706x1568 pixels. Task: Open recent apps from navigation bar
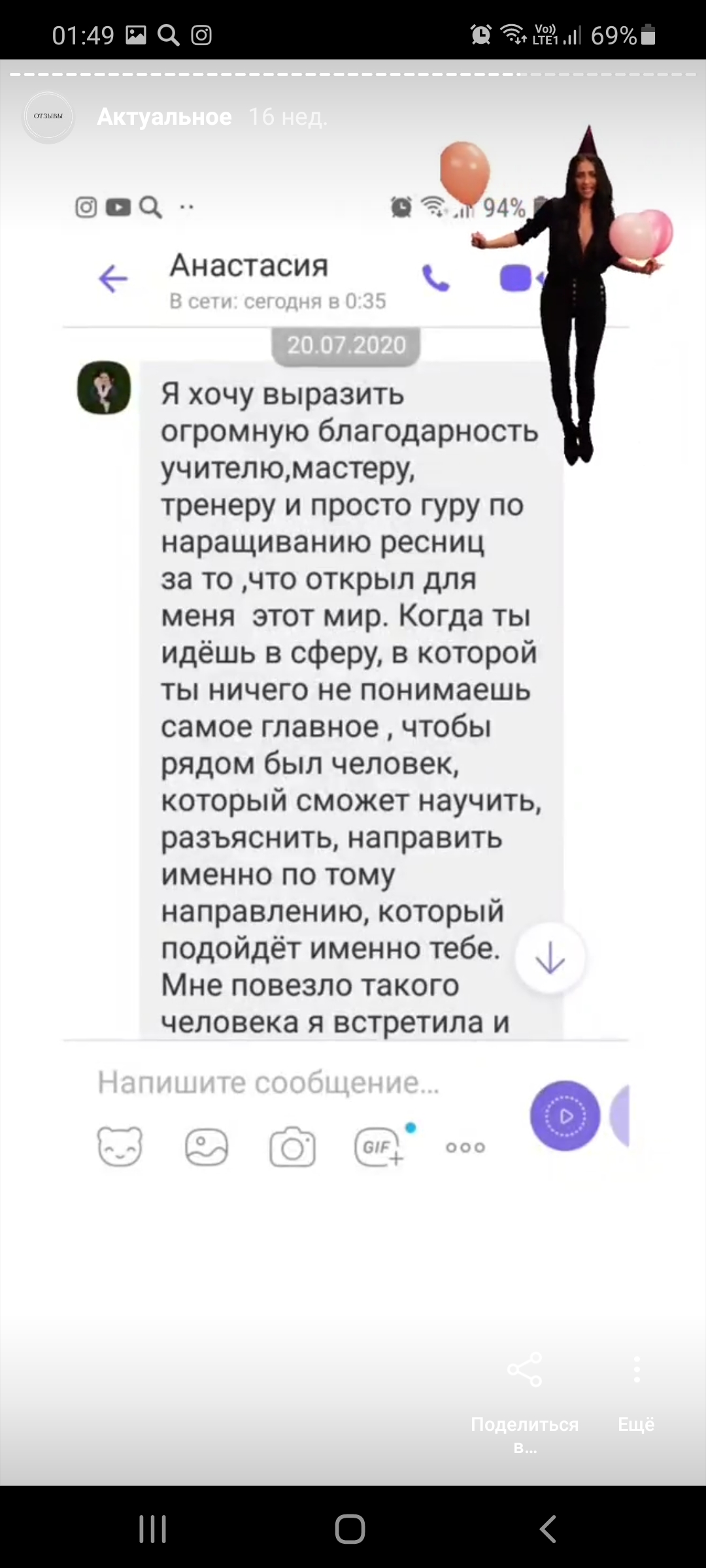(153, 1528)
